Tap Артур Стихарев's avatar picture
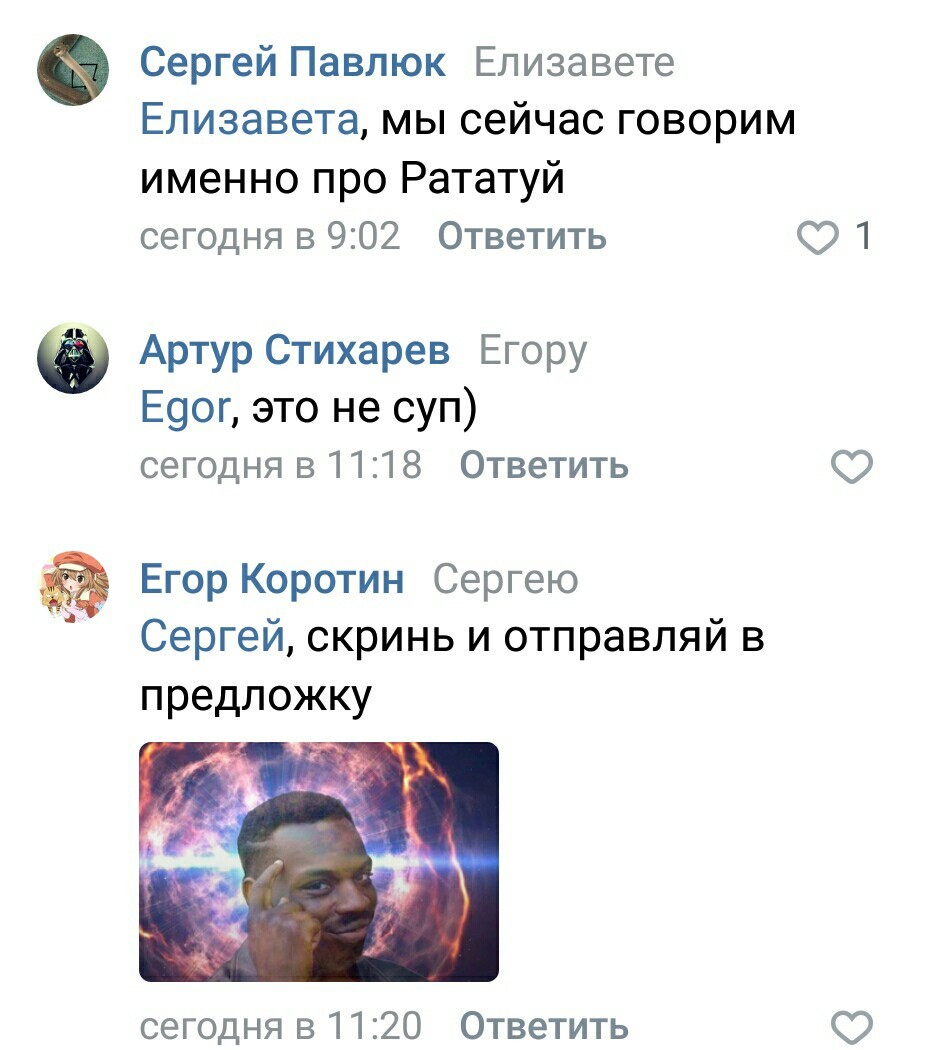Image resolution: width=925 pixels, height=1050 pixels. [72, 358]
